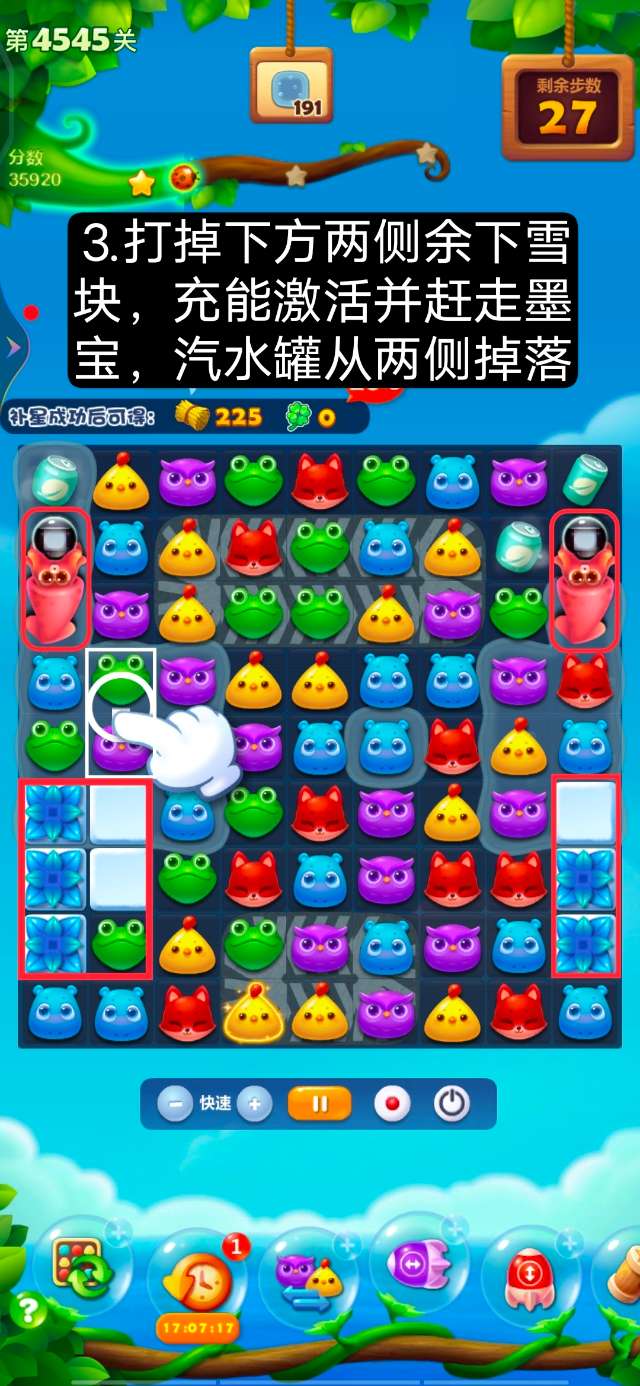Pause the replay playback
640x1386 pixels.
(x=320, y=1104)
